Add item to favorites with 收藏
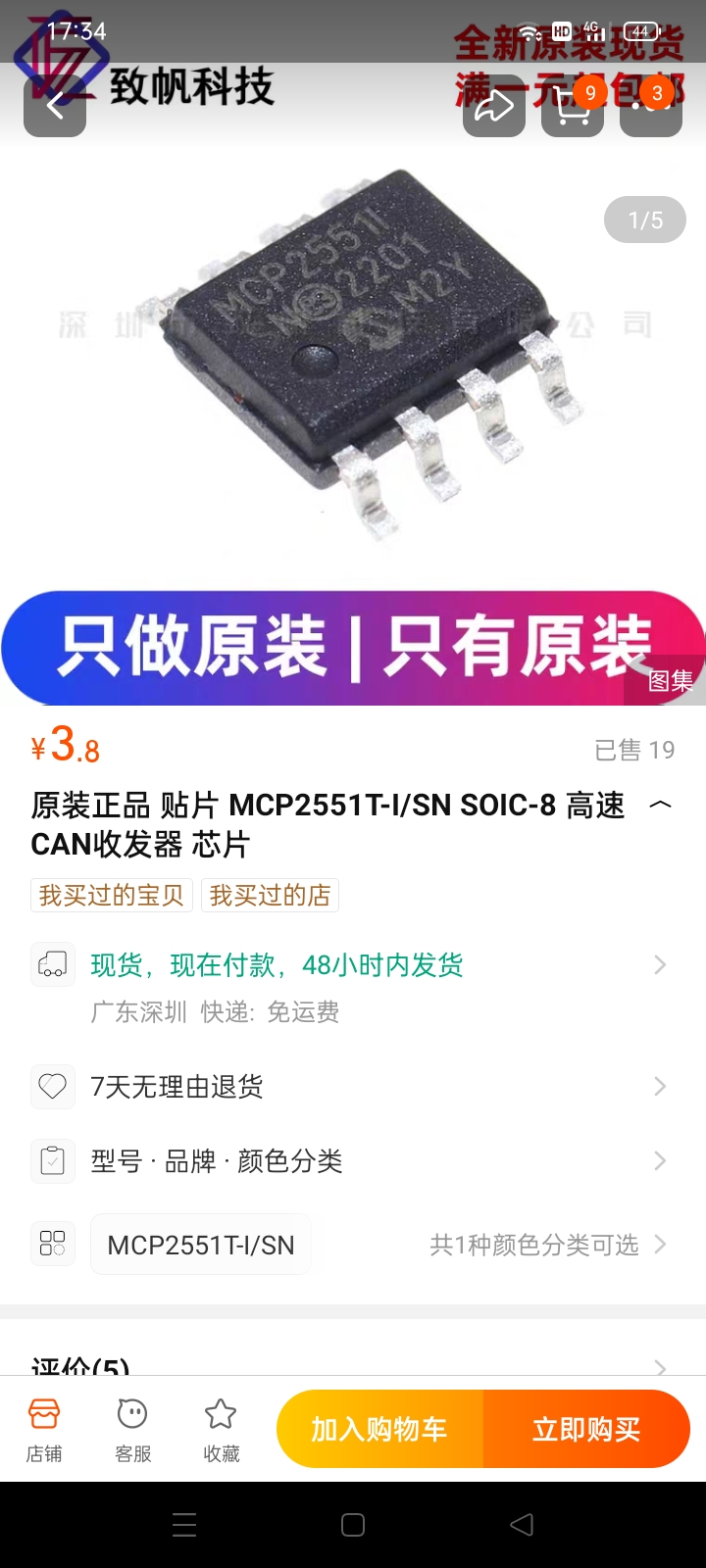Viewport: 706px width, 1568px height. pyautogui.click(x=221, y=1429)
